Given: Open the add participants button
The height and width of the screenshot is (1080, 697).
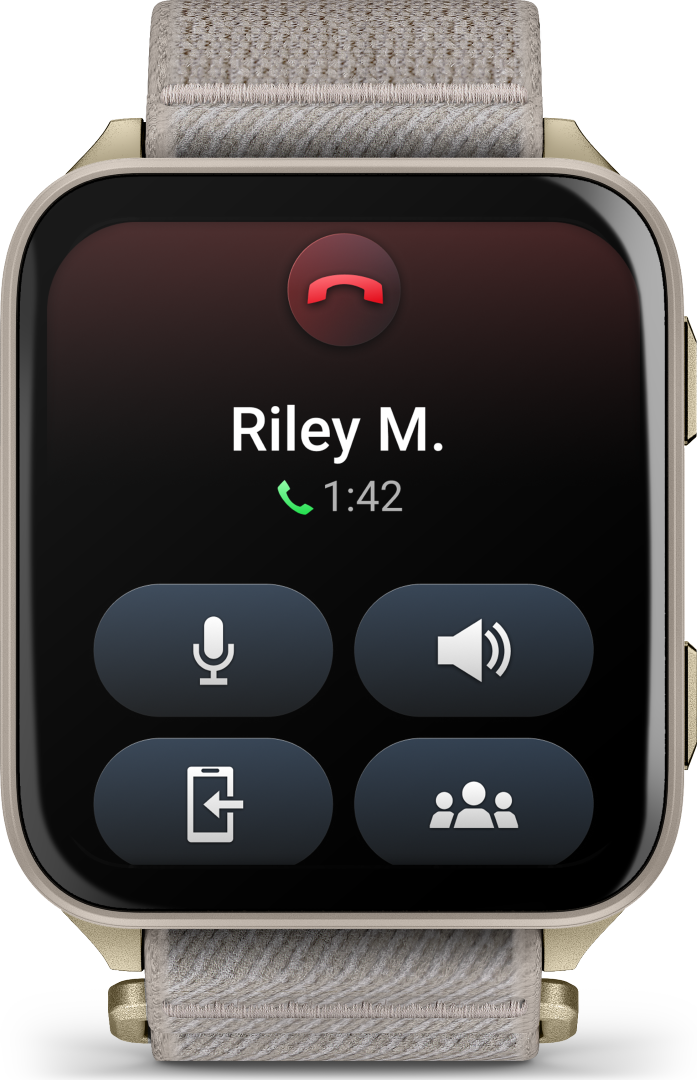Looking at the screenshot, I should [474, 802].
